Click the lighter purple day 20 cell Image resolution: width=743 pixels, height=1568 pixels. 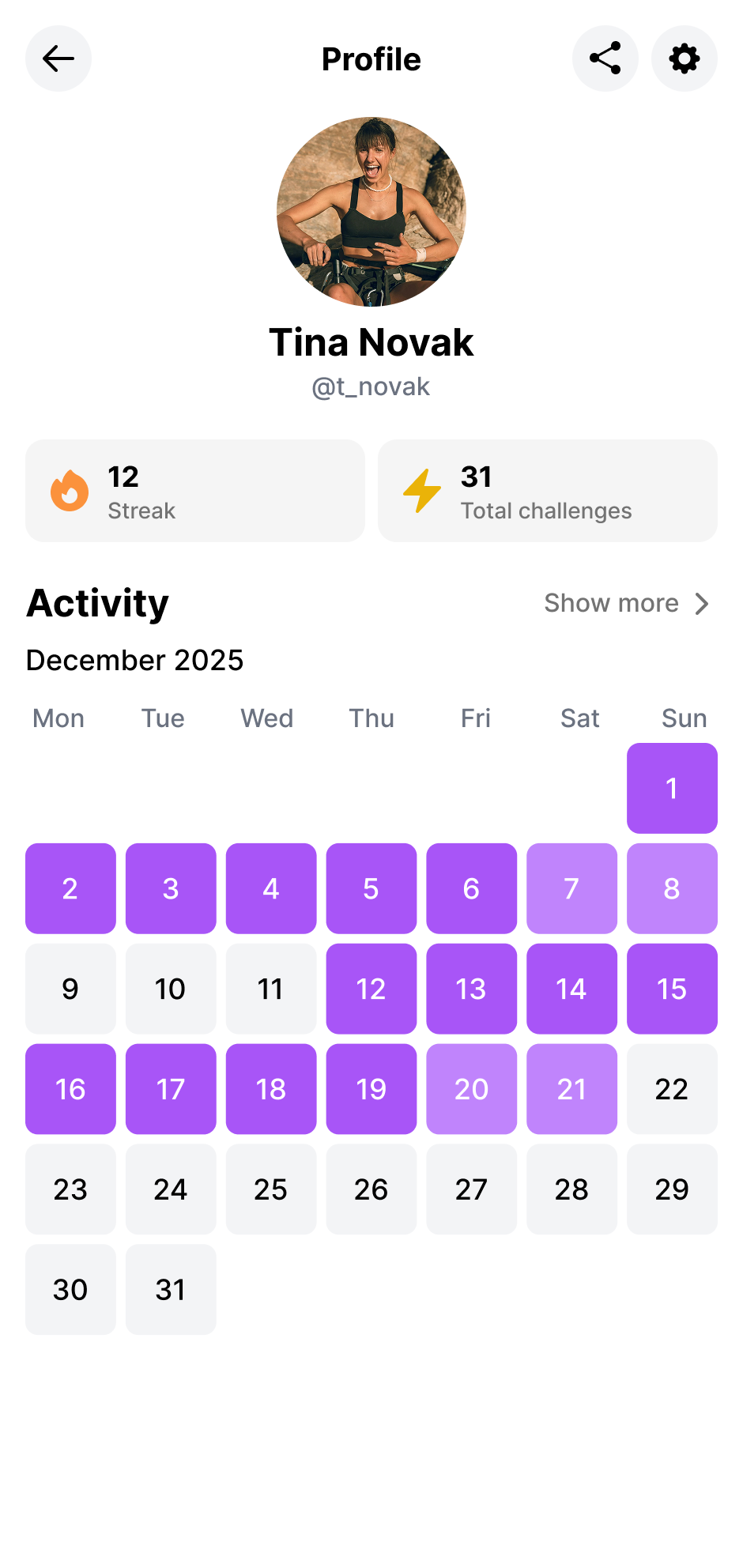[472, 1089]
